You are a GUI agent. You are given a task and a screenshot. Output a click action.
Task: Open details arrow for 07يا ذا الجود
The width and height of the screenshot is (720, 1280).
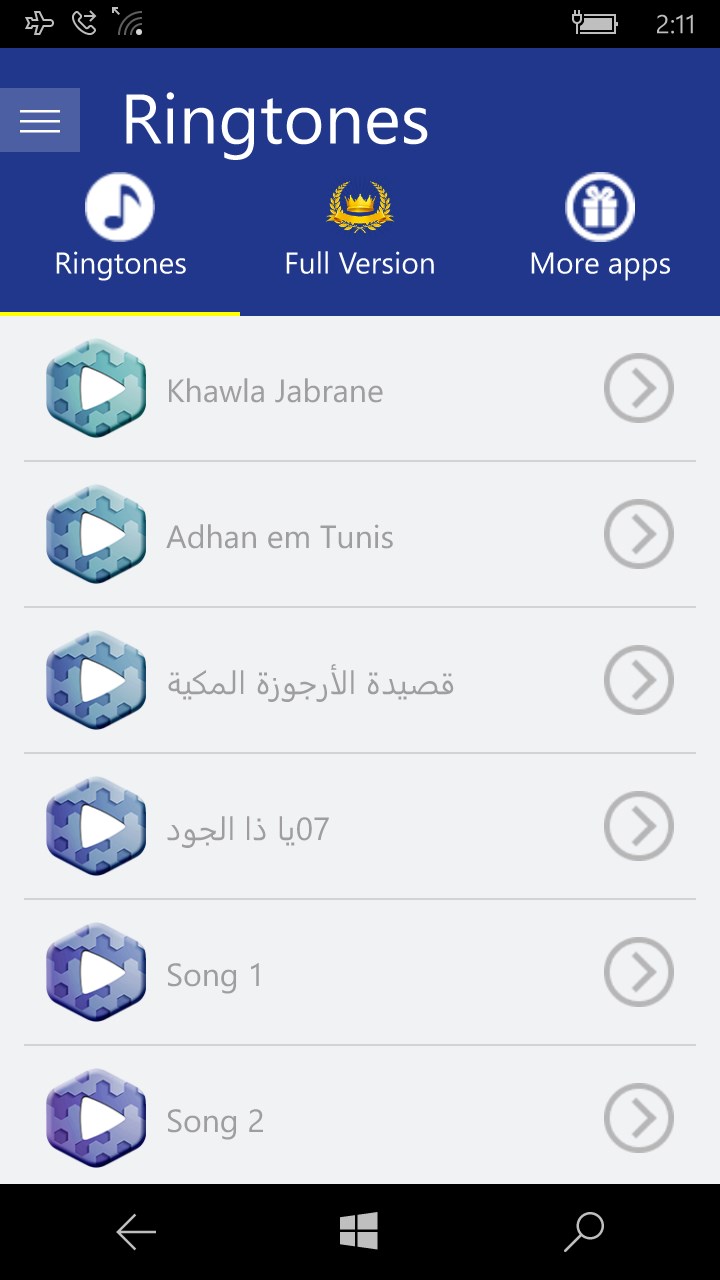[639, 827]
